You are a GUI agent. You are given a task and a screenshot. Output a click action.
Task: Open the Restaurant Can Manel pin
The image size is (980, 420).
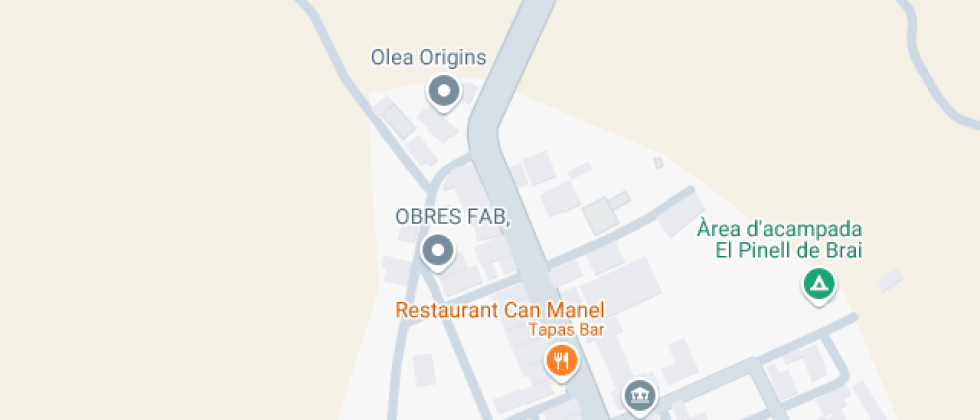point(562,359)
